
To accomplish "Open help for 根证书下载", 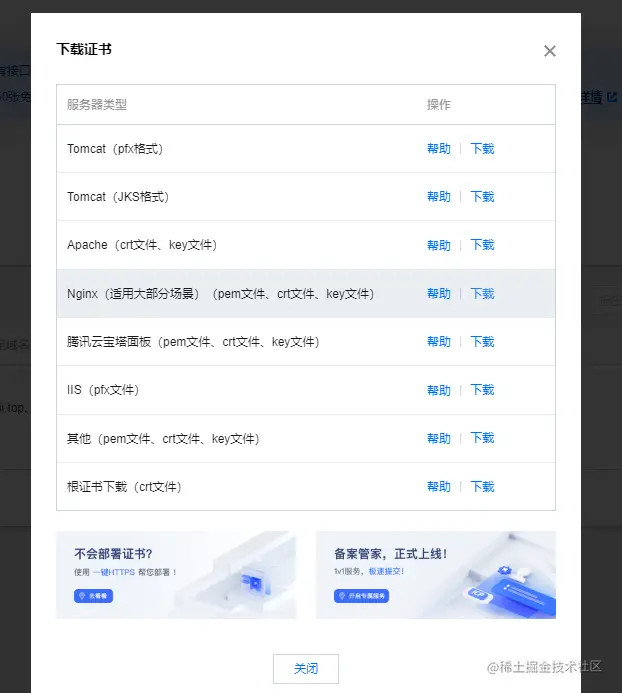I will pyautogui.click(x=438, y=487).
